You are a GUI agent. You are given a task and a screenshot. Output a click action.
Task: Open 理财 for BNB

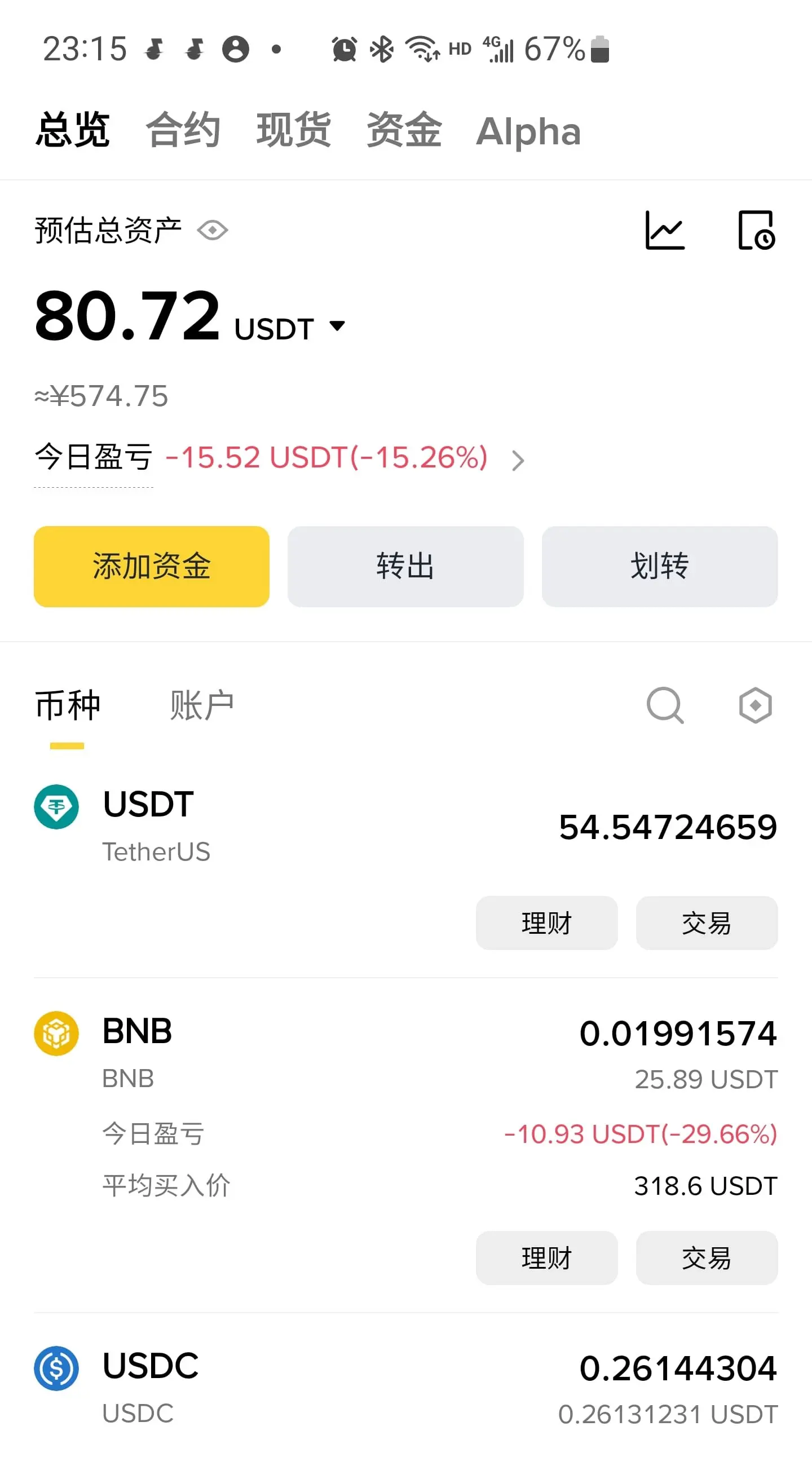[546, 1257]
